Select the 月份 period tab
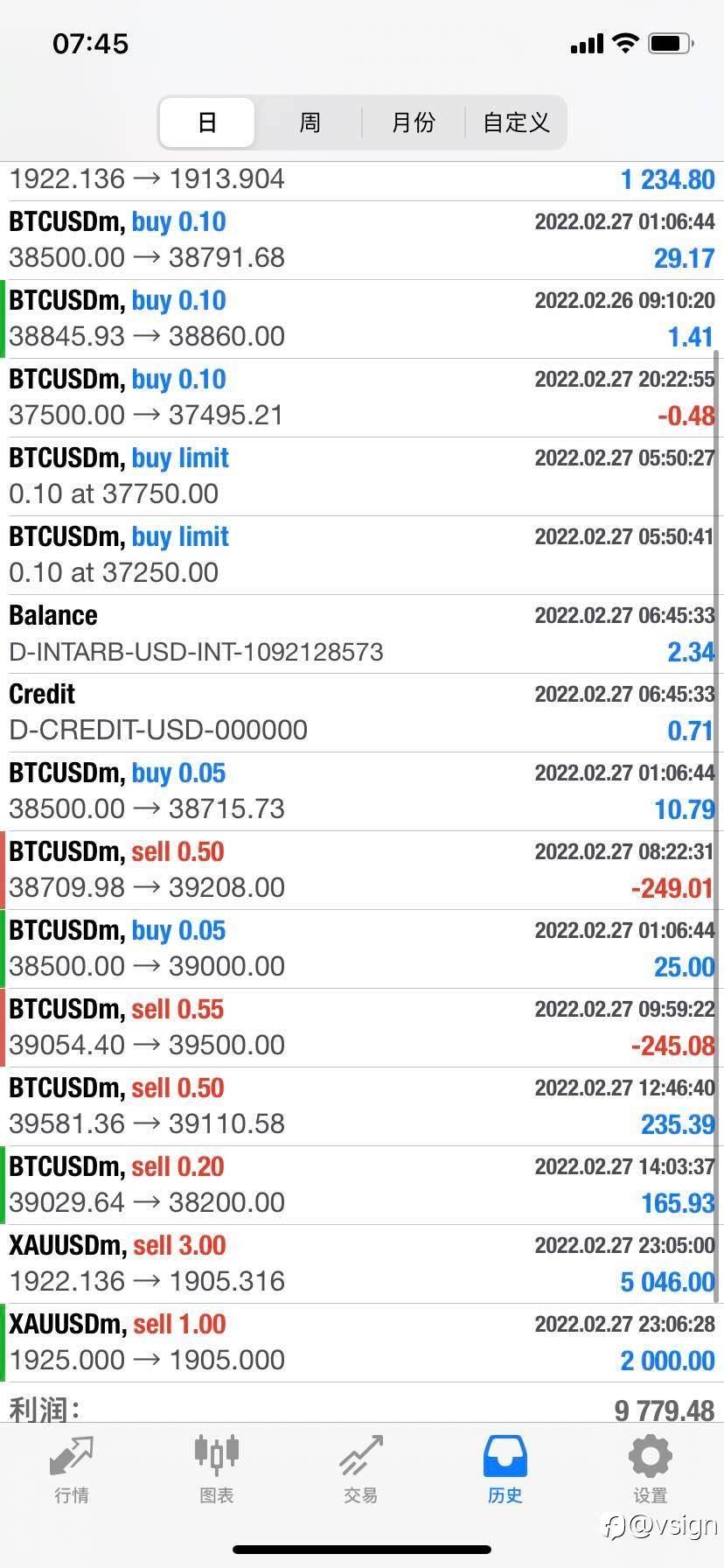This screenshot has height=1568, width=724. [x=413, y=122]
